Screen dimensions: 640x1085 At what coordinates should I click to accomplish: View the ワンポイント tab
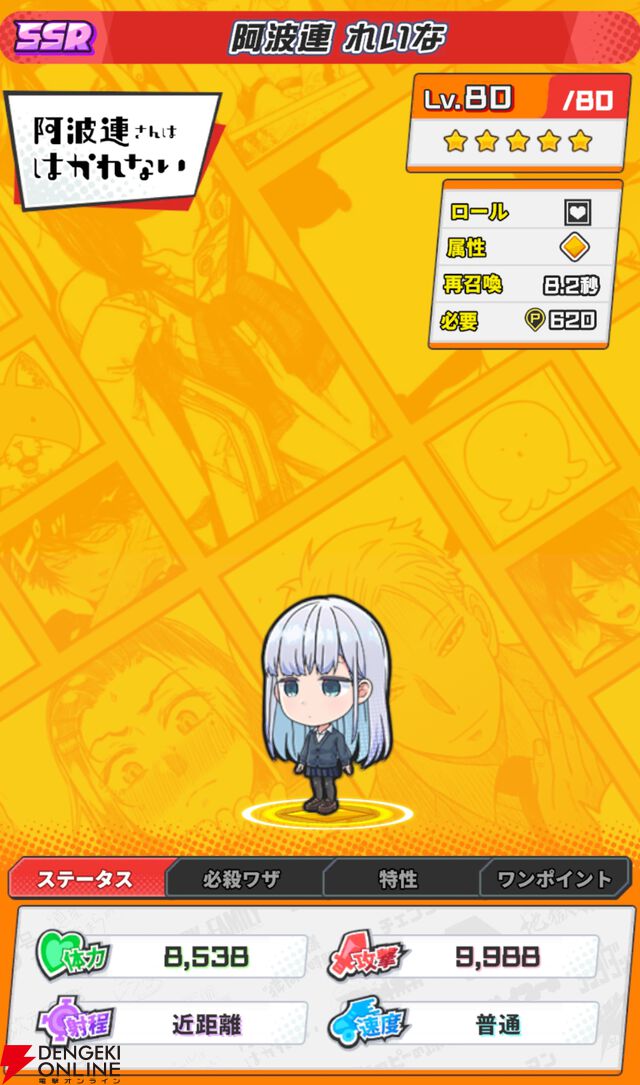coord(554,879)
